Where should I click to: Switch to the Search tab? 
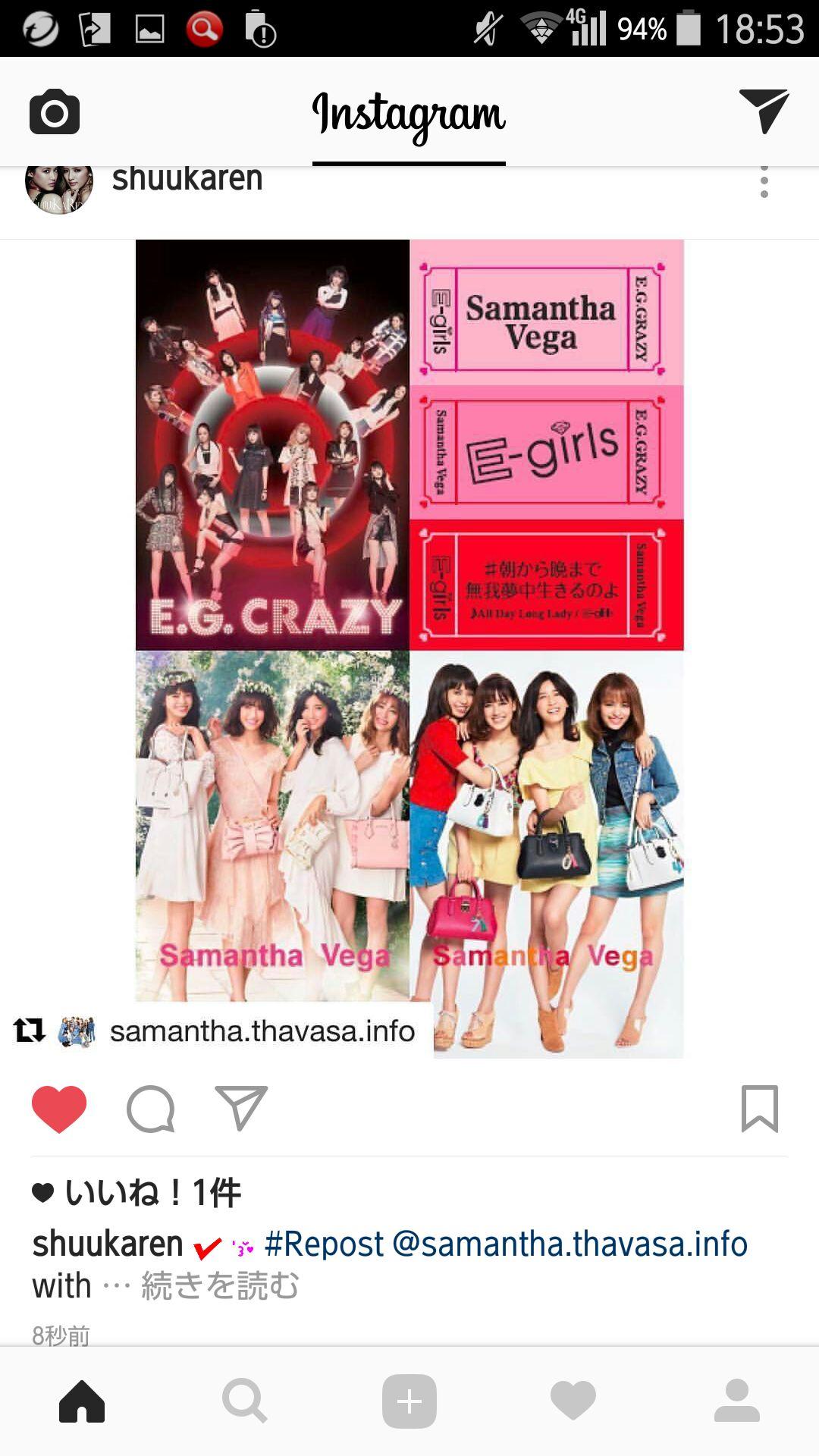[245, 1401]
